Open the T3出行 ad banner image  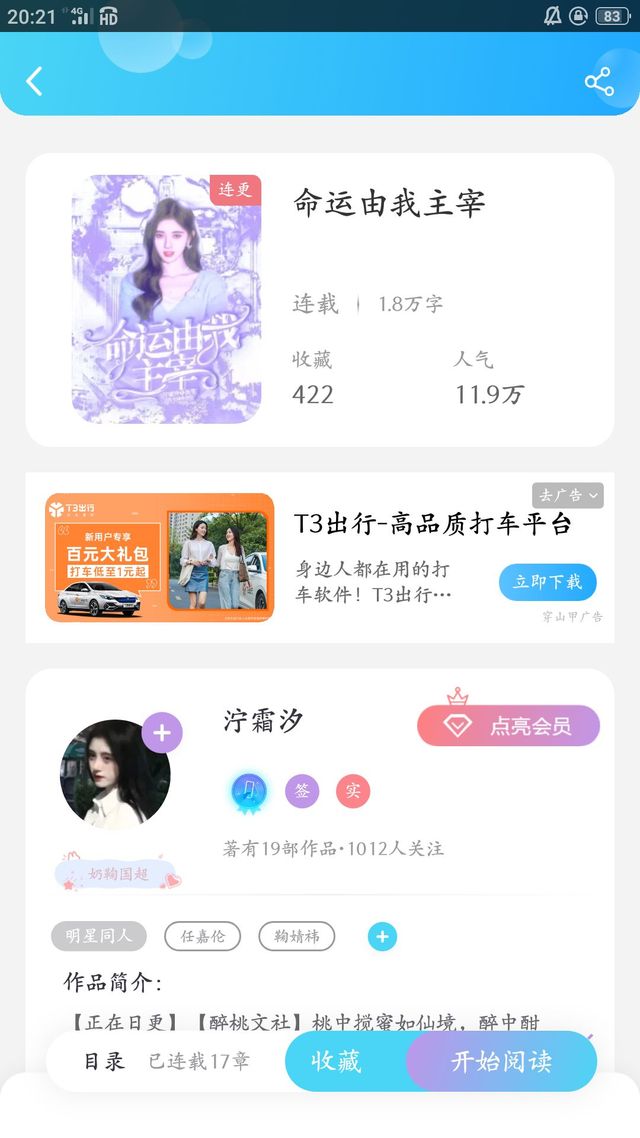[x=160, y=557]
